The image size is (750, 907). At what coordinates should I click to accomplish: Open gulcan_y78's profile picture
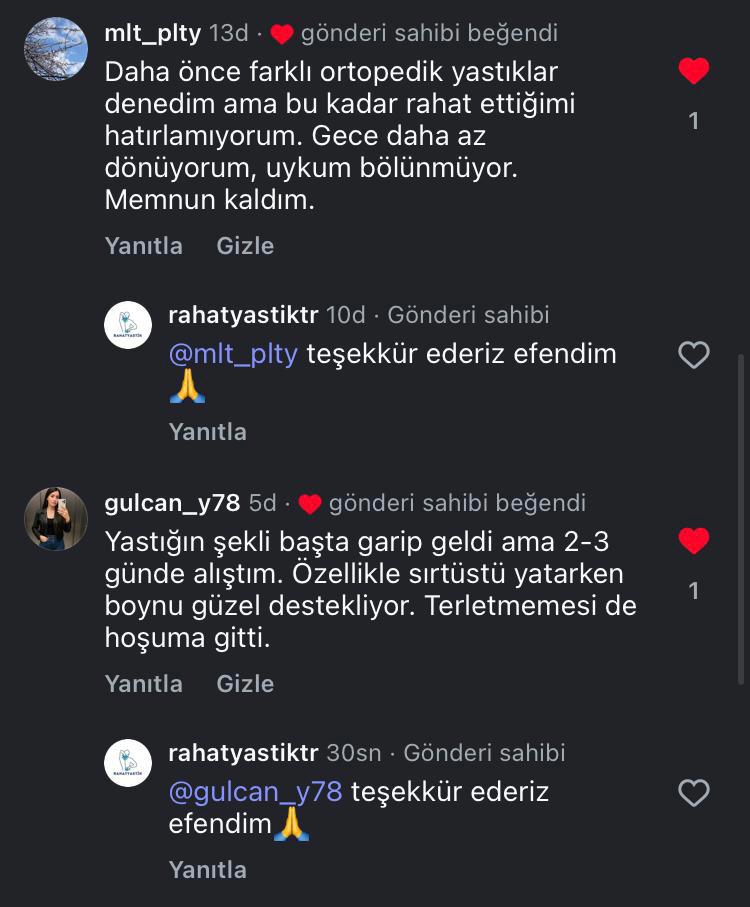[56, 518]
